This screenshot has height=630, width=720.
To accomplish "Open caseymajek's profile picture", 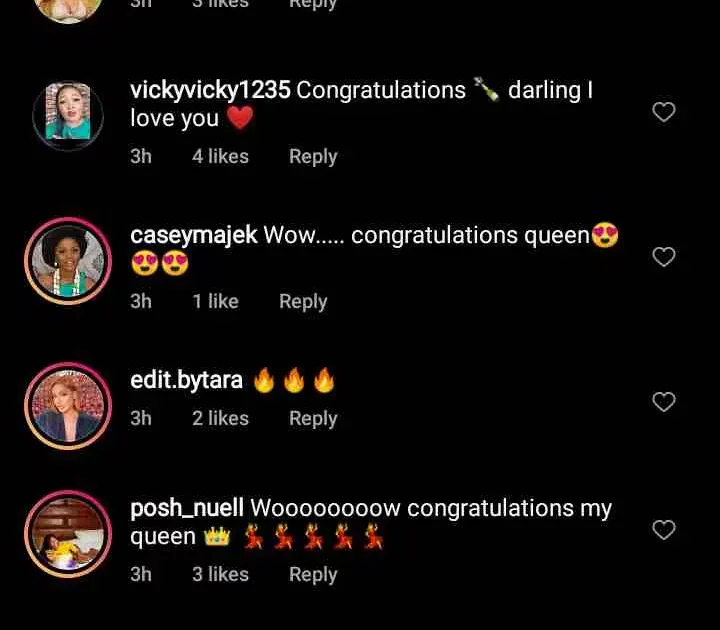I will (x=68, y=260).
